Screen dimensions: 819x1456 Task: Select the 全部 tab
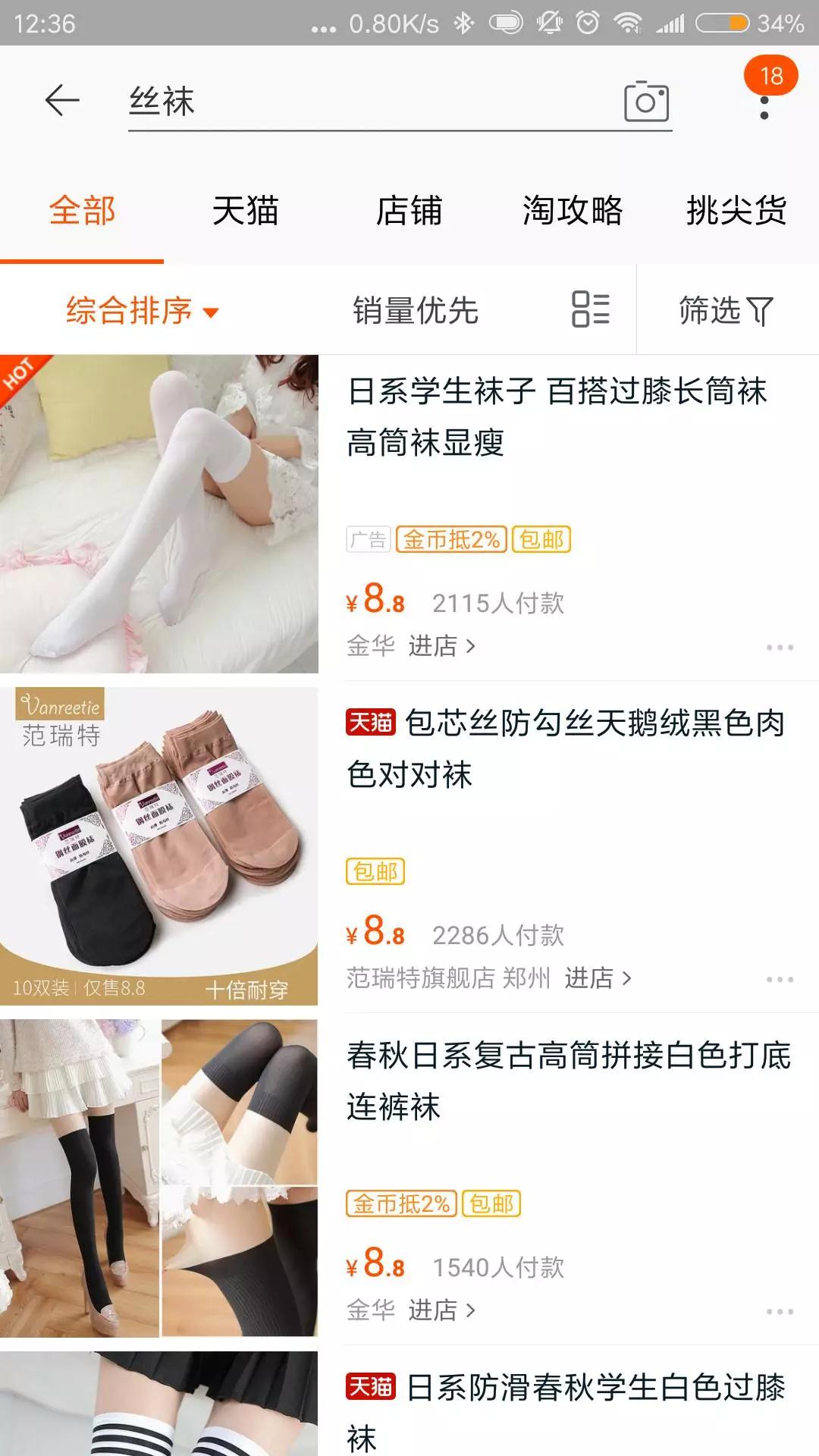point(82,211)
